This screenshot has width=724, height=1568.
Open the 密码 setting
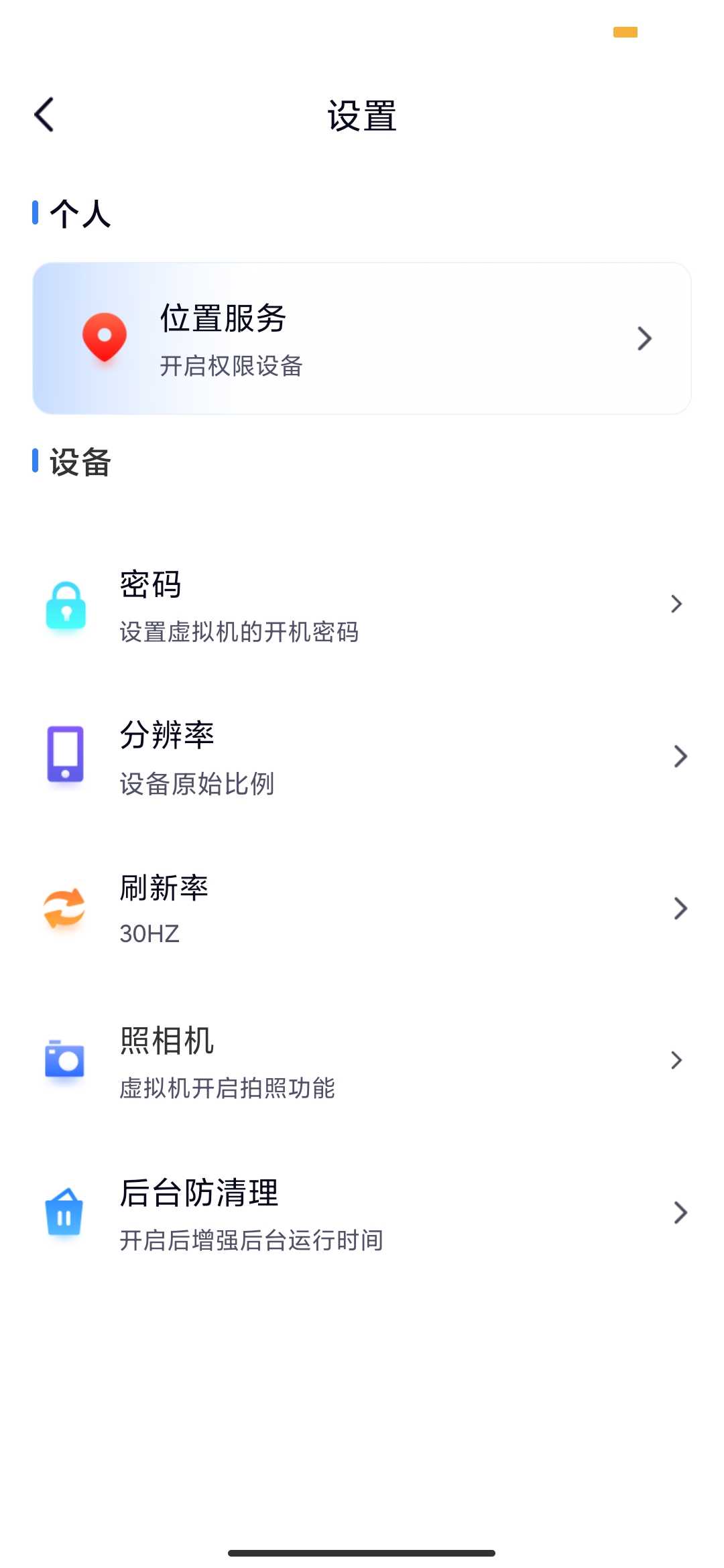[362, 605]
